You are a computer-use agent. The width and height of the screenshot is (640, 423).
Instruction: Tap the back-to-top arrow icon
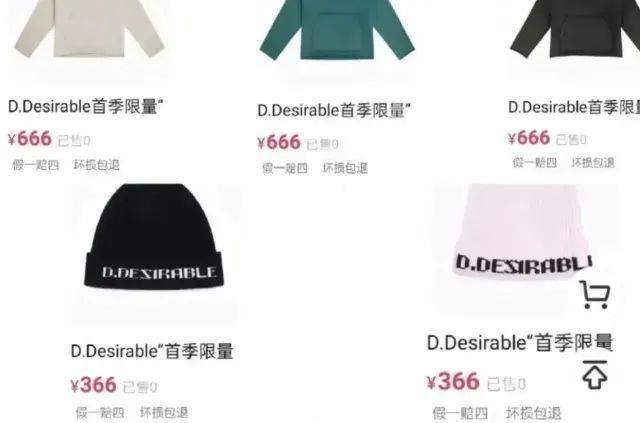595,374
